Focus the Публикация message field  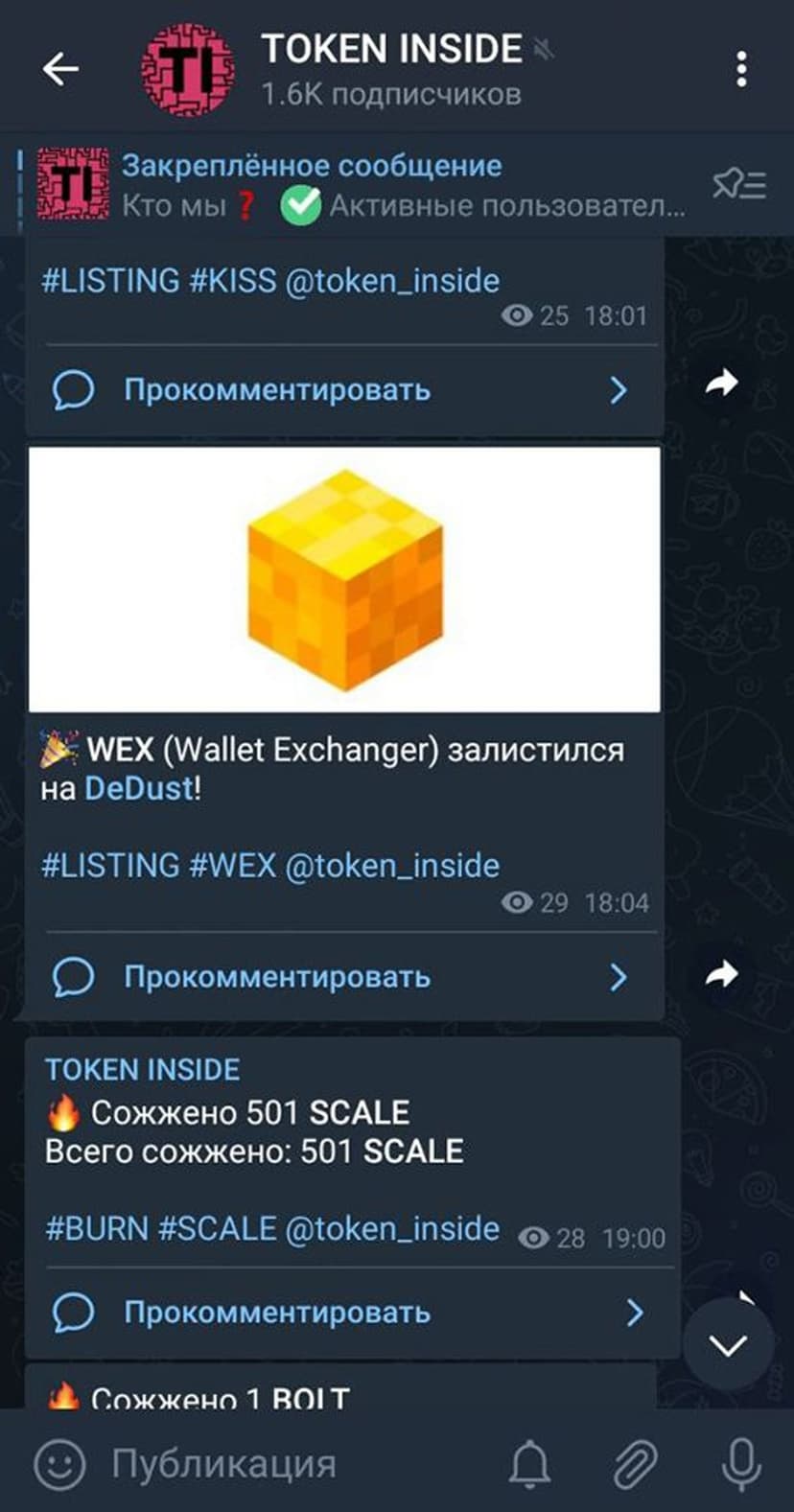click(x=288, y=1464)
